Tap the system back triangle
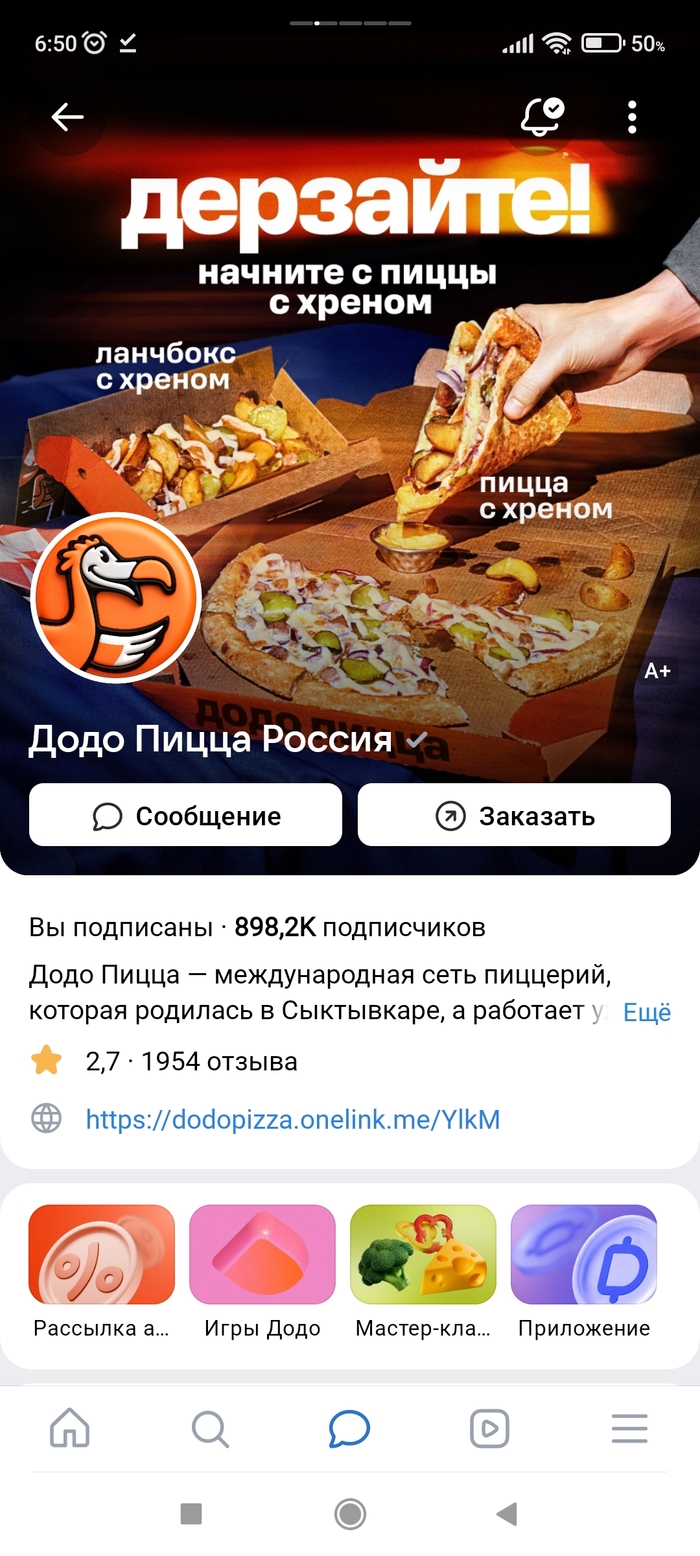 point(507,1514)
